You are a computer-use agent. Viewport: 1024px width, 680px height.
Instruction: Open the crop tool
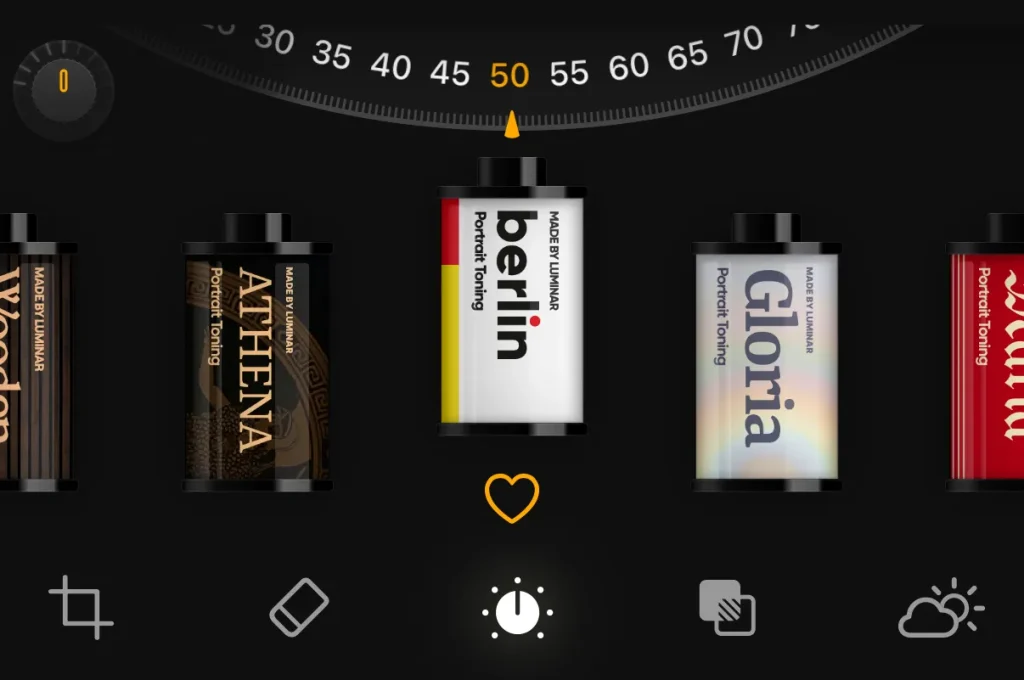coord(81,607)
